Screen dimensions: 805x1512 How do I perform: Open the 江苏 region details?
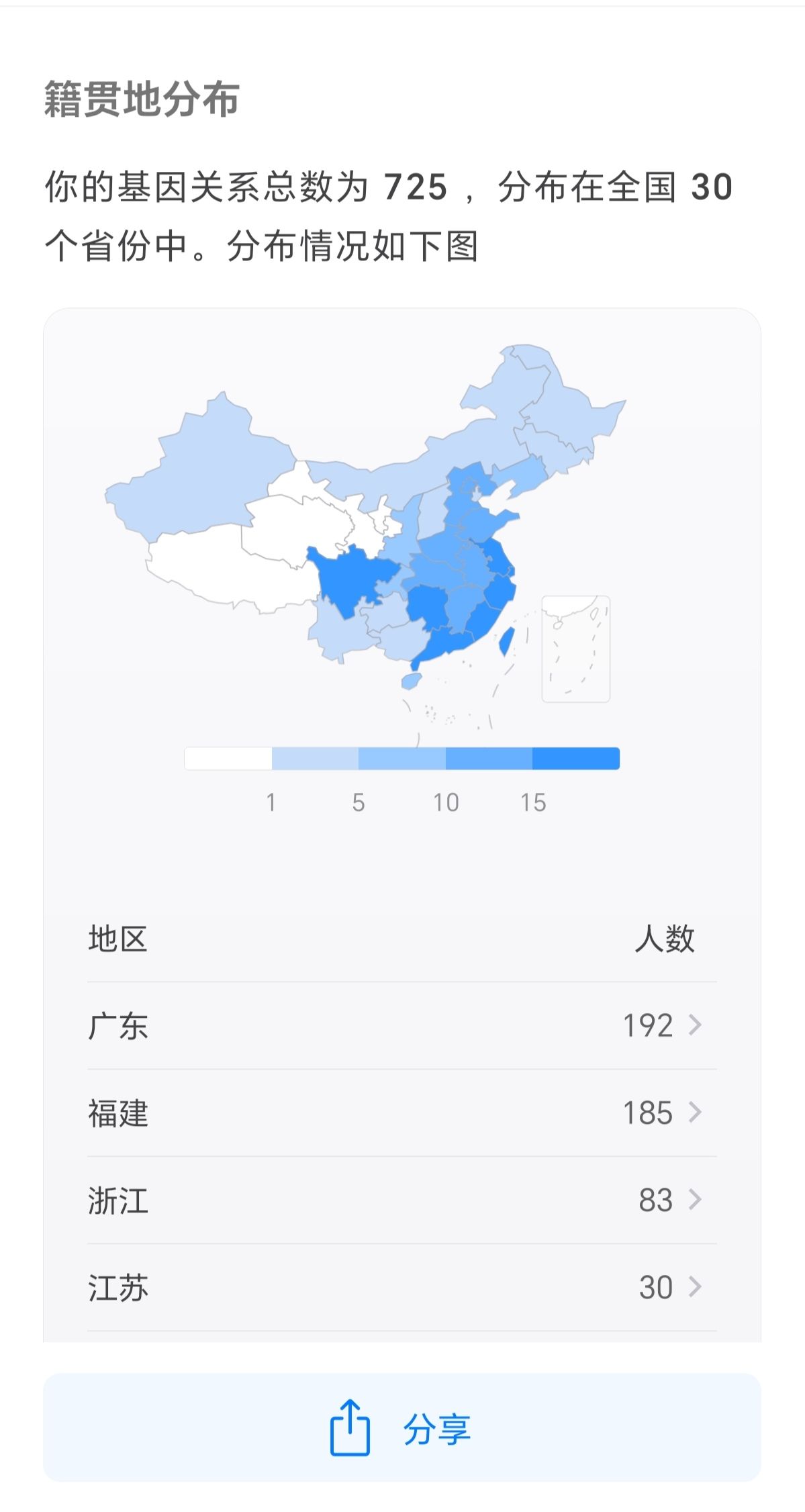point(401,1287)
